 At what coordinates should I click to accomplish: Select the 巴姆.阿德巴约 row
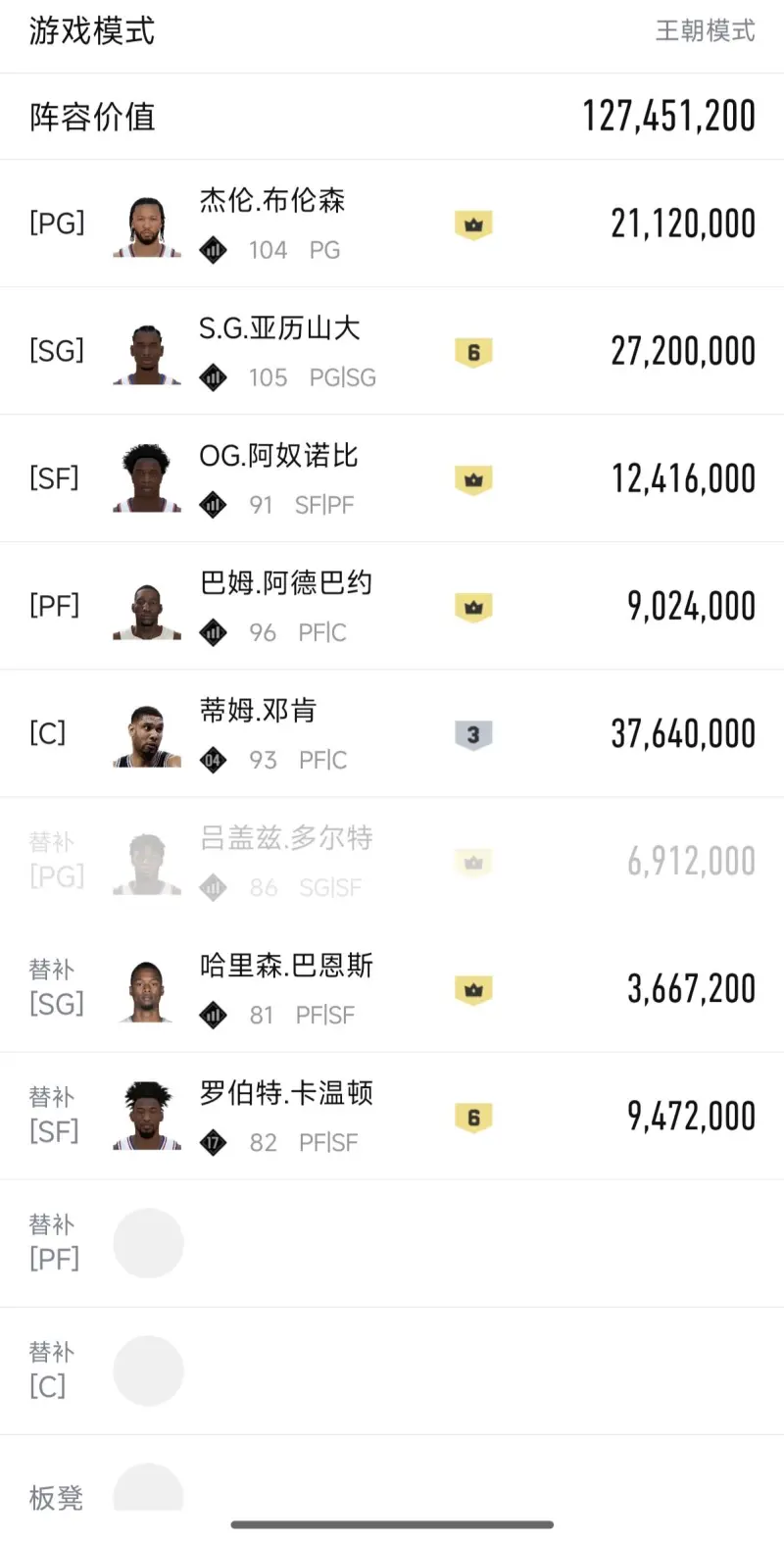click(x=392, y=606)
